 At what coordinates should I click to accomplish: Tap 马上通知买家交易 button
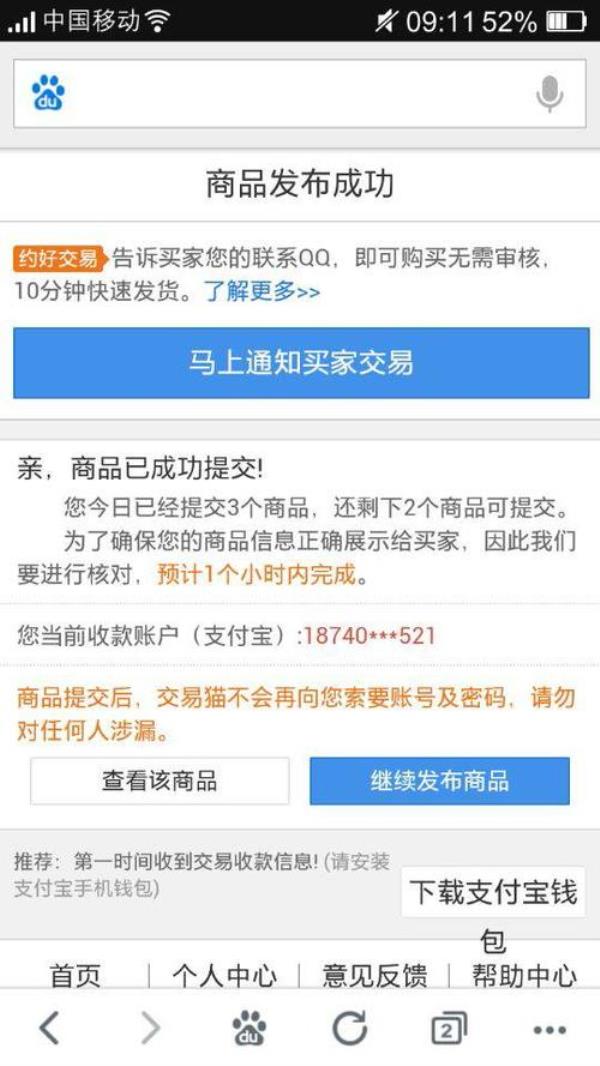tap(300, 362)
